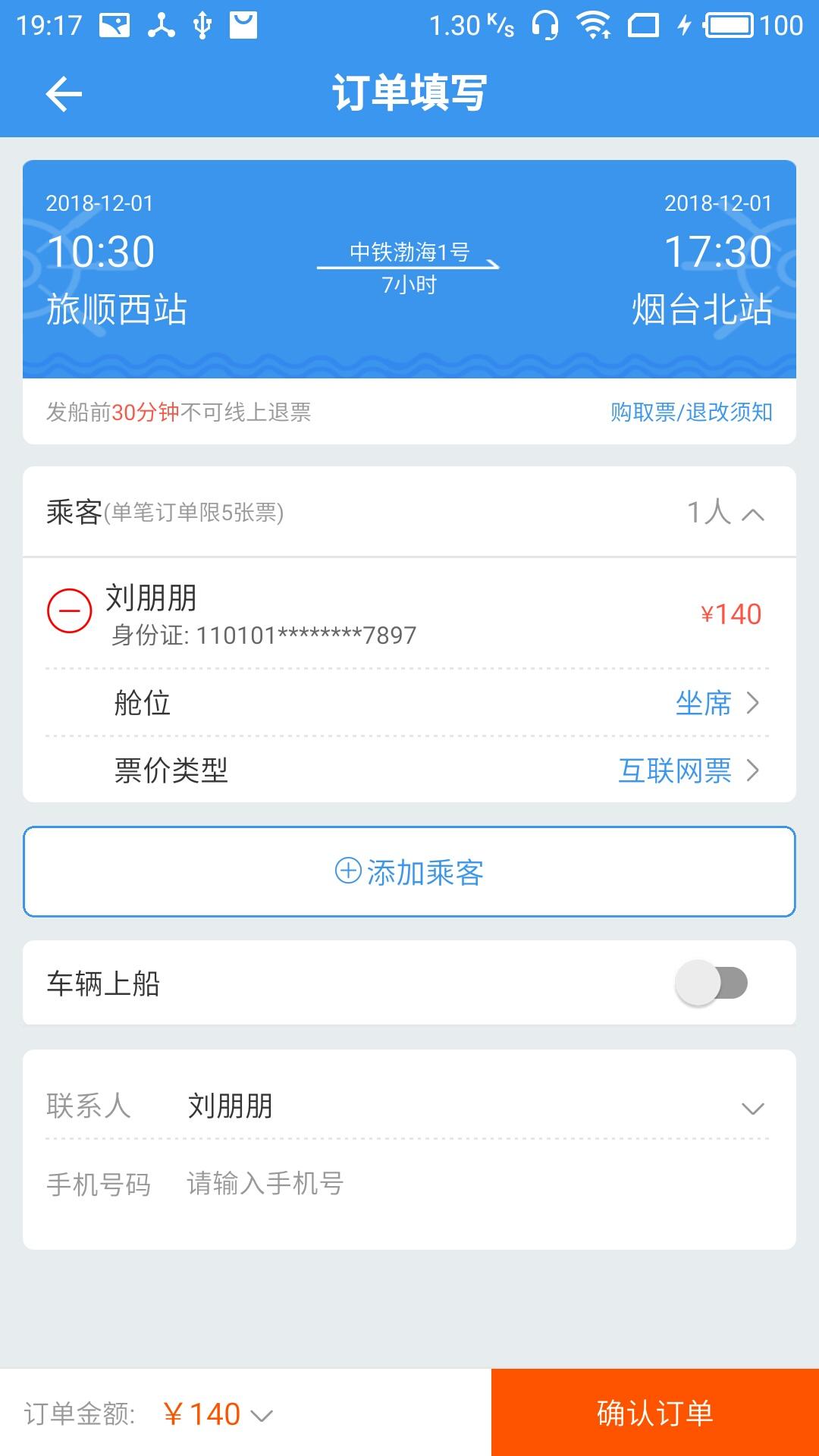Viewport: 819px width, 1456px height.
Task: Tap the plus icon beside 添加乘客
Action: (347, 872)
